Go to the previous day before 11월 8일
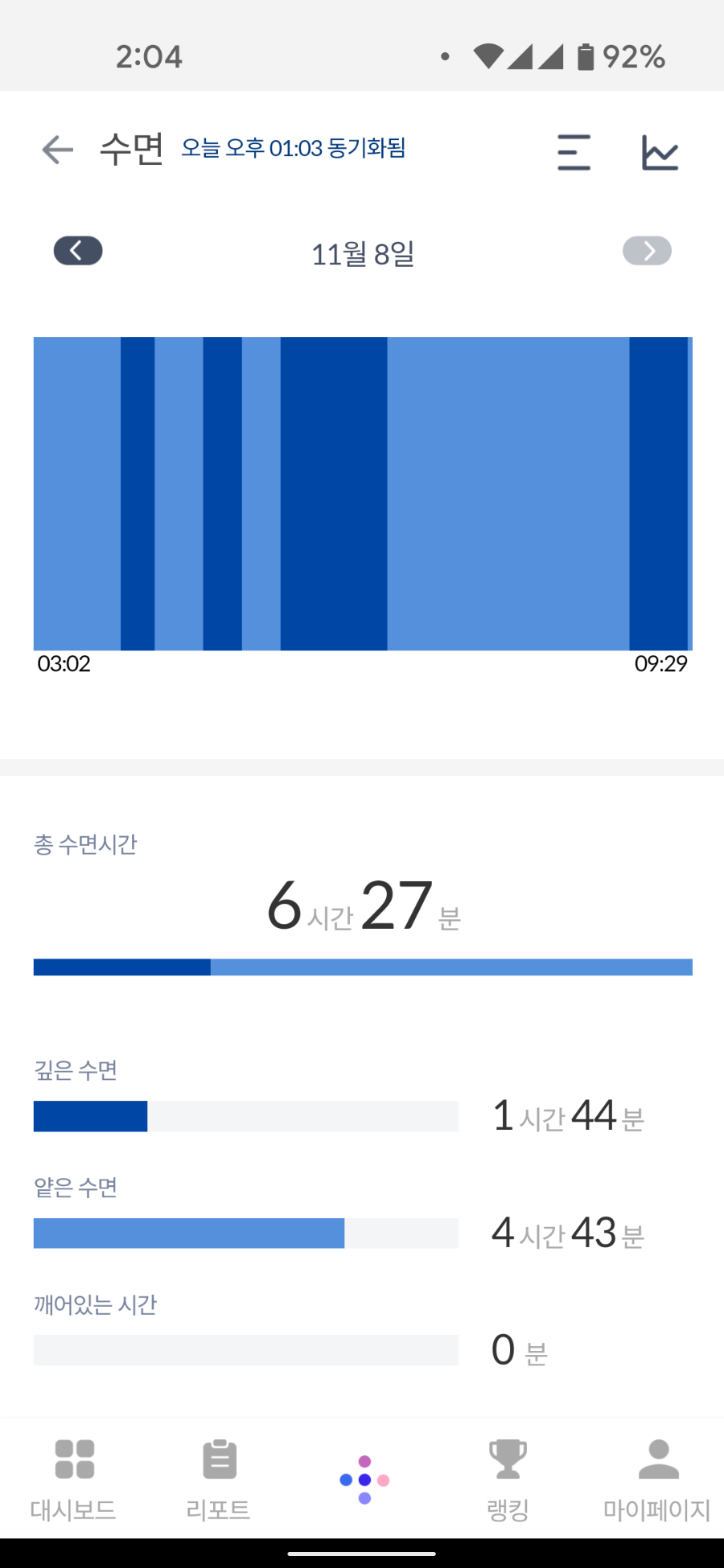 (78, 251)
